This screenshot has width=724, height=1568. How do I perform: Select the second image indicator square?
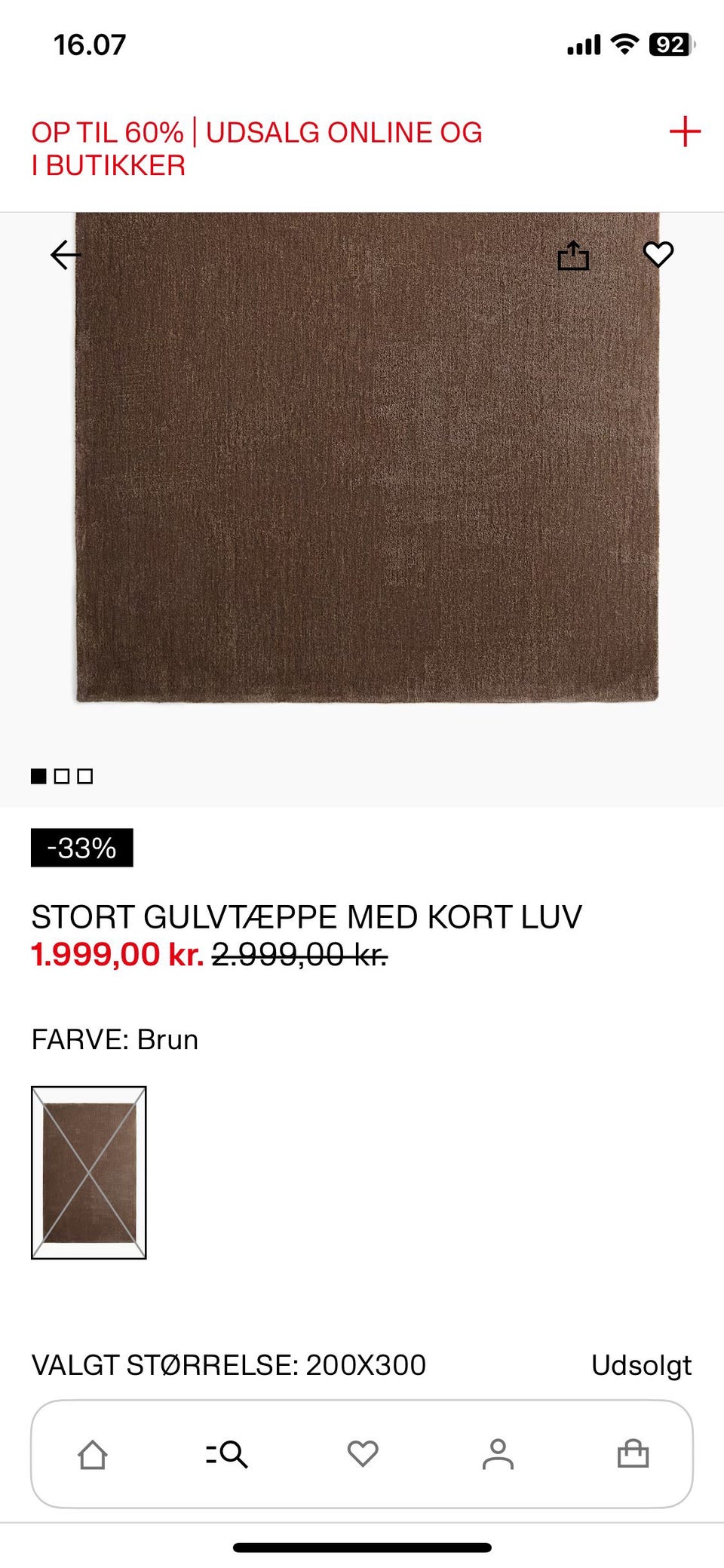[x=62, y=776]
